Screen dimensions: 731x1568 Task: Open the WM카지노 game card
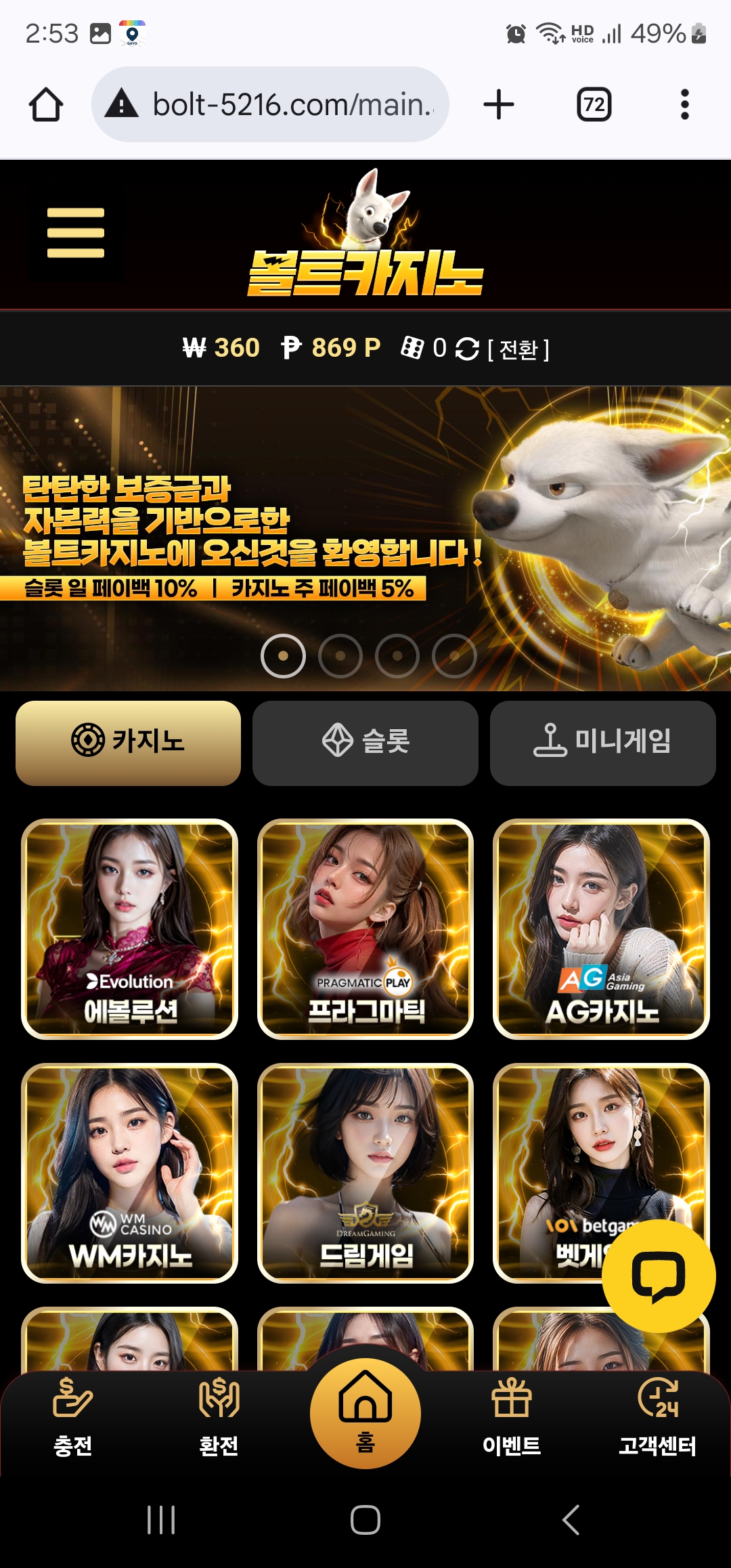click(129, 1173)
